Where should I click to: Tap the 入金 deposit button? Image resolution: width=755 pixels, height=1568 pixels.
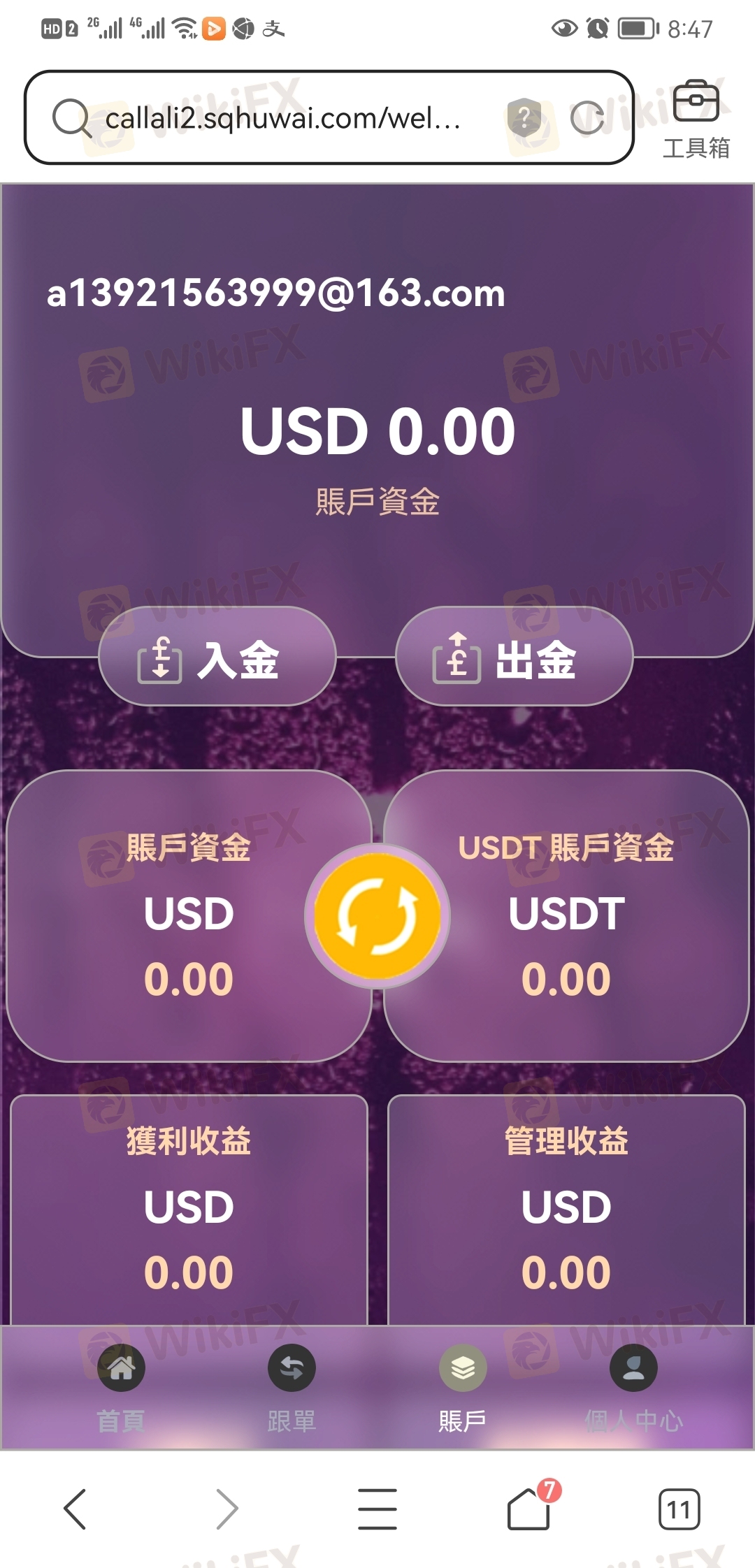[217, 657]
